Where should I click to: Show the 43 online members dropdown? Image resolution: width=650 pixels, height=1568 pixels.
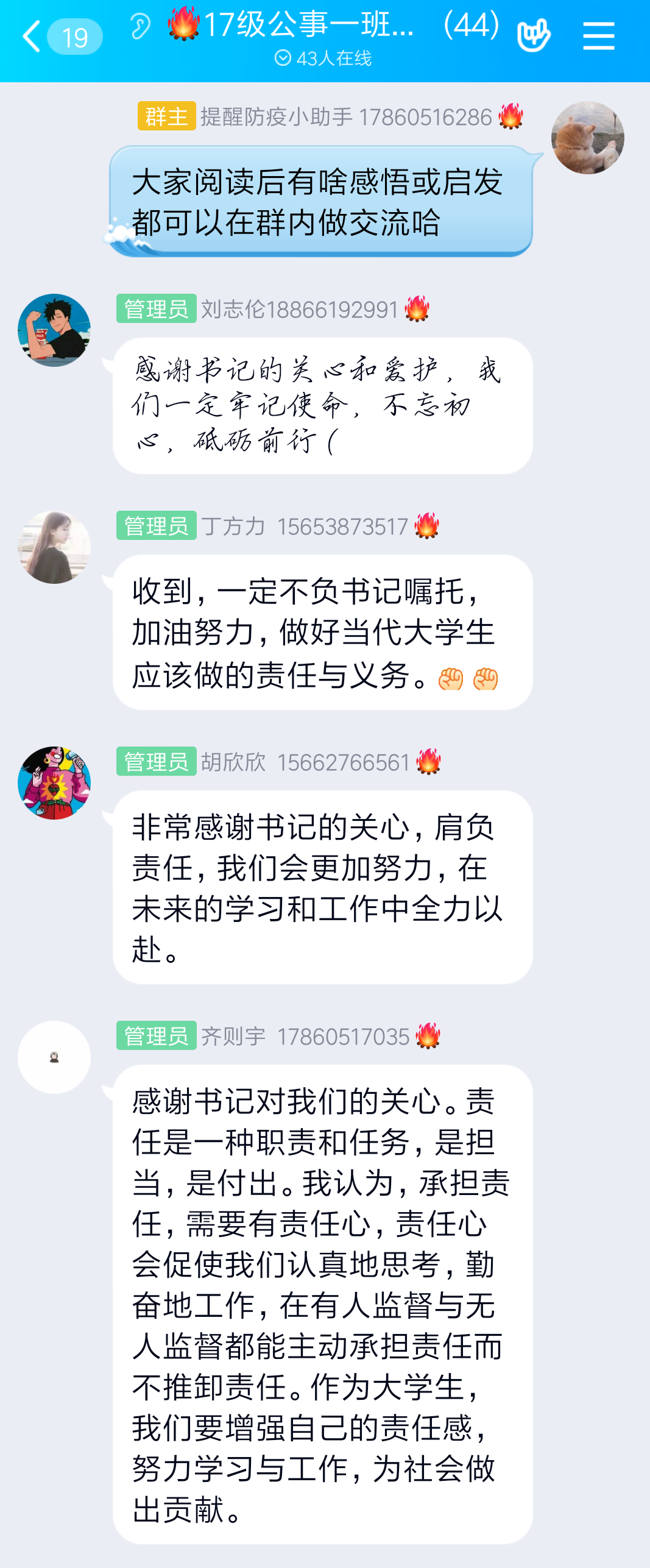coord(323,58)
